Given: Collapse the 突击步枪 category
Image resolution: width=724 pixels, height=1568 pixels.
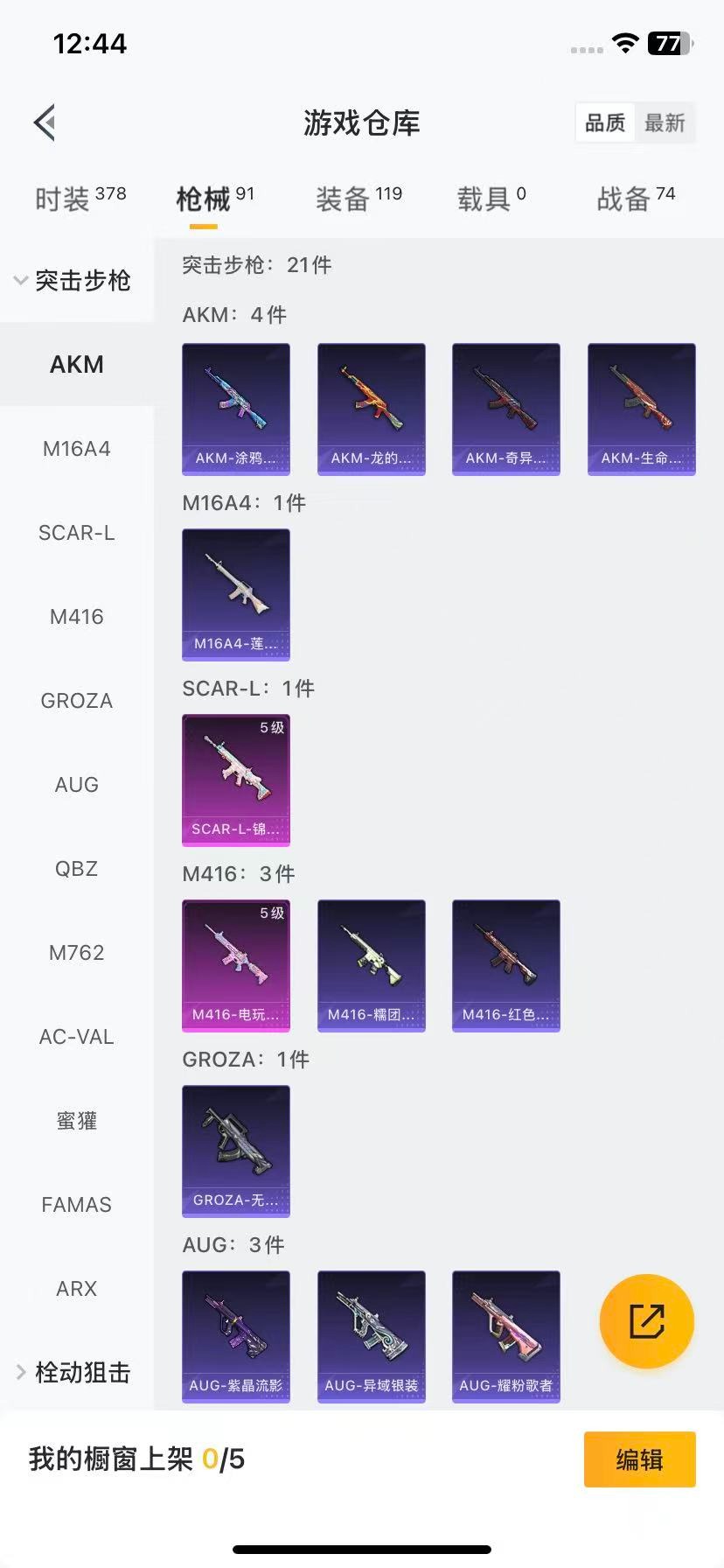Looking at the screenshot, I should pyautogui.click(x=75, y=280).
